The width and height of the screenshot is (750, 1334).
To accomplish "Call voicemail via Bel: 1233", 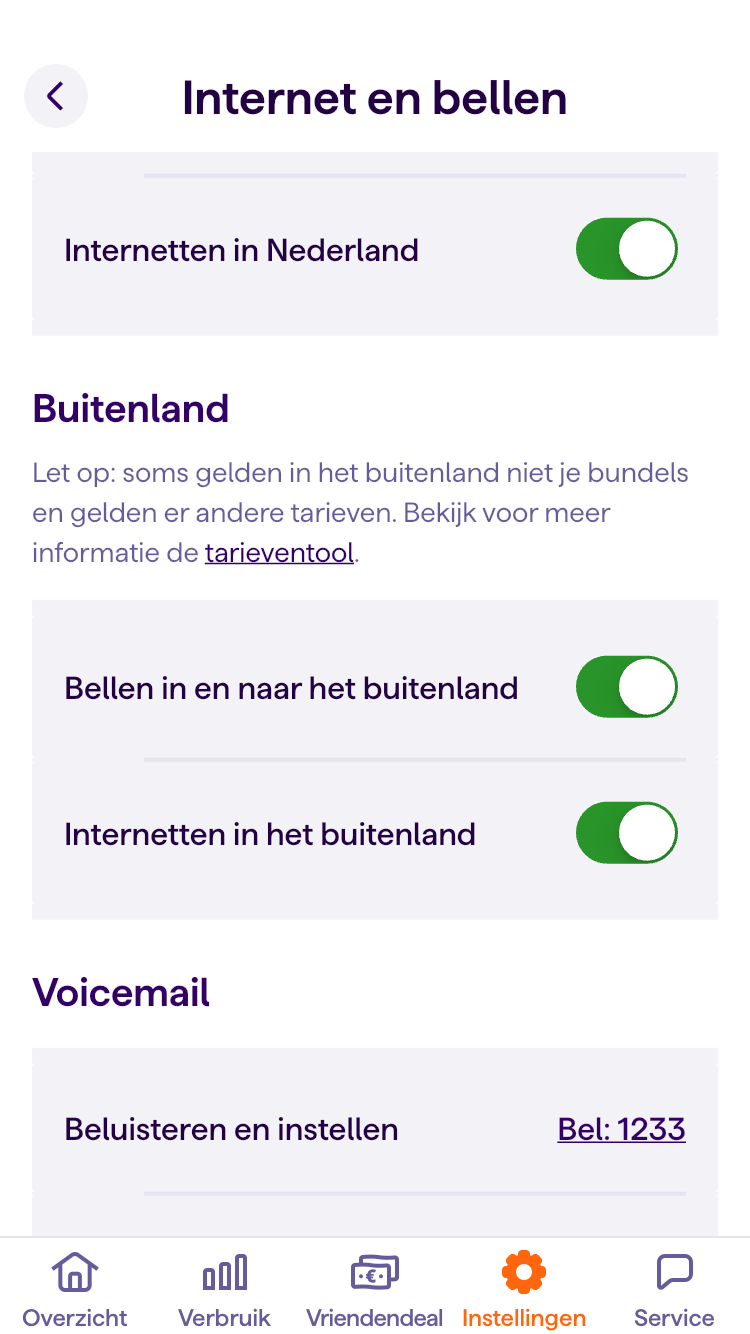I will coord(622,1129).
